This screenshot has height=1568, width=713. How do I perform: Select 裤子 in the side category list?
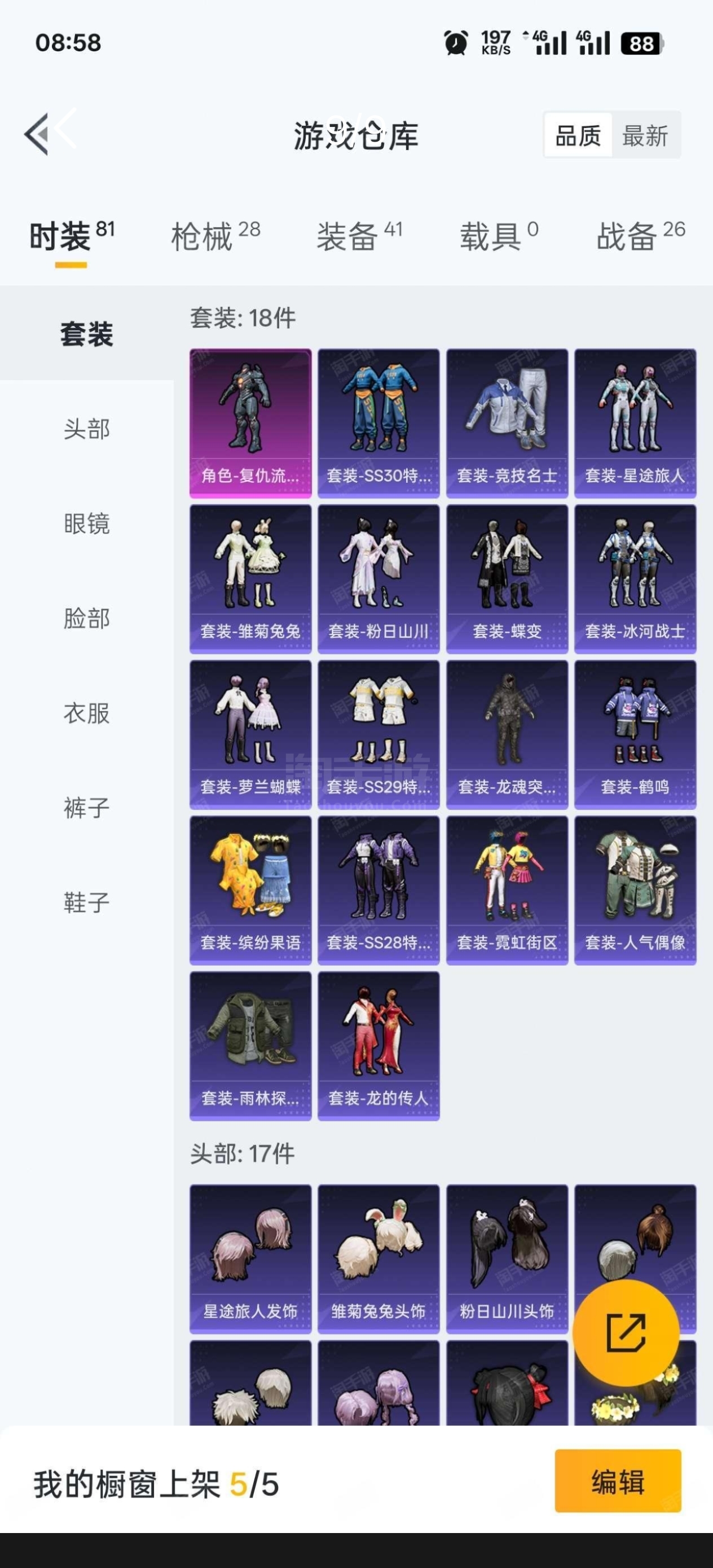point(86,808)
